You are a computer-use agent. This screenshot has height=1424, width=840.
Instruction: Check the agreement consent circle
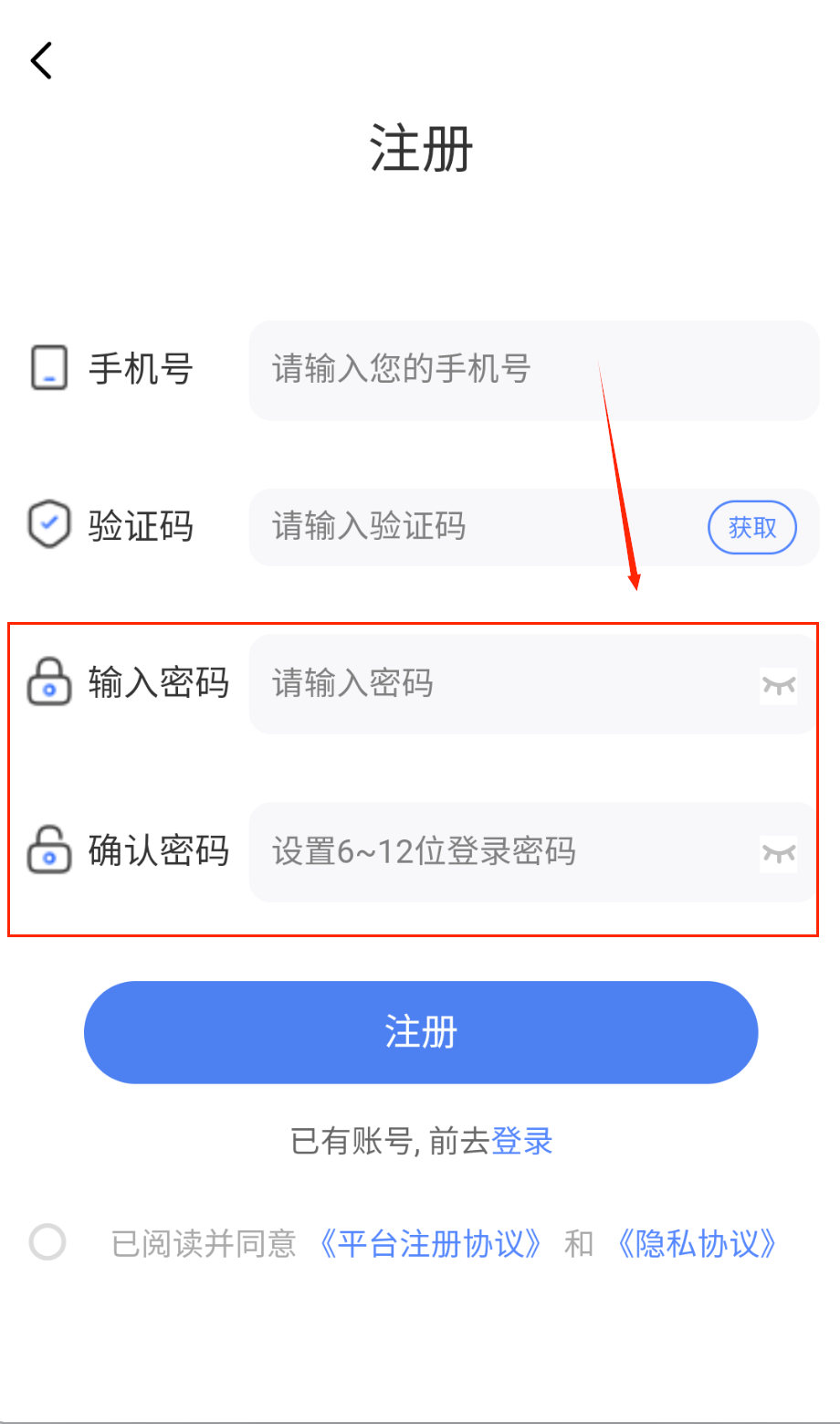coord(47,1242)
